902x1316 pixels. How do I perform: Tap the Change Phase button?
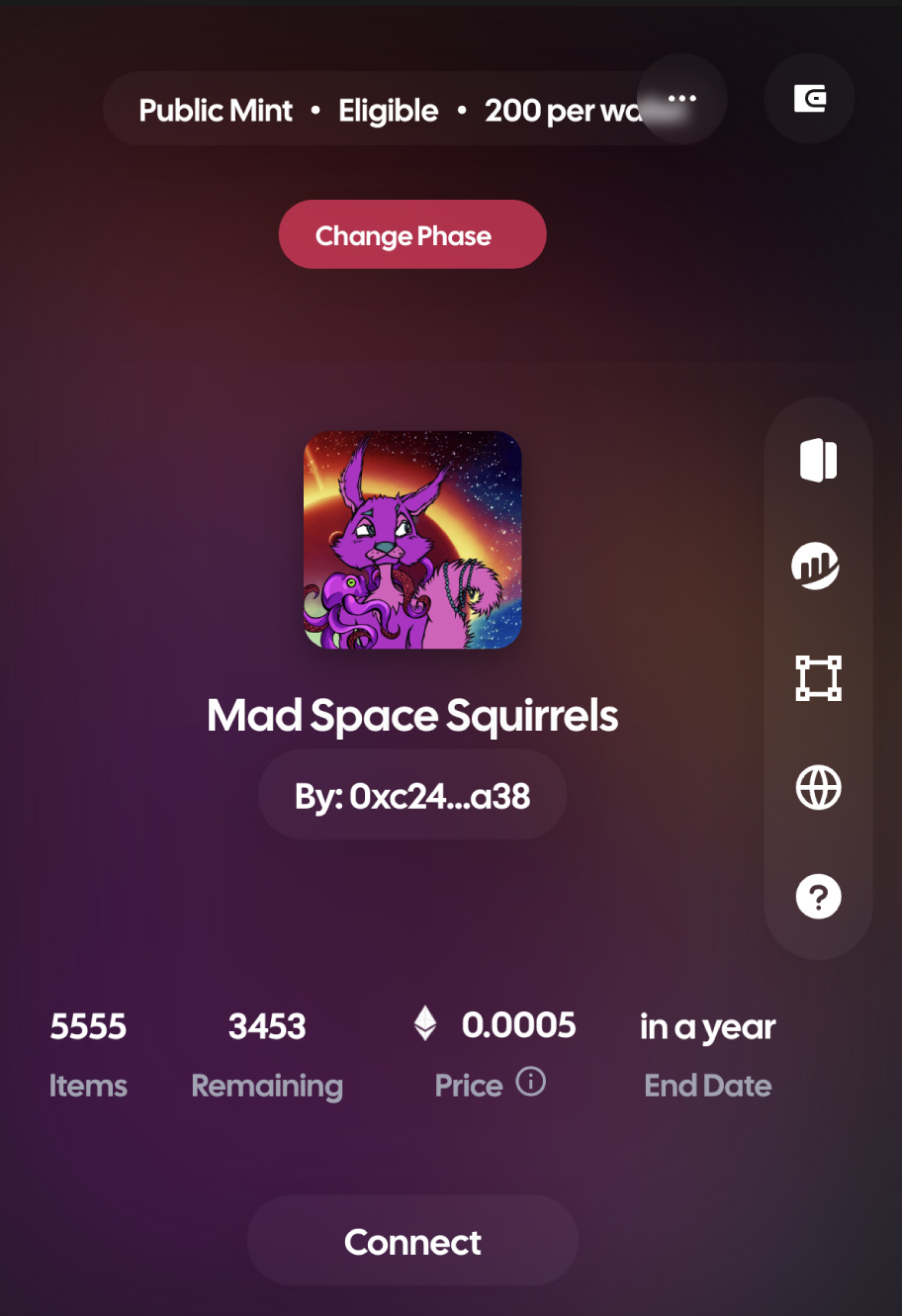tap(412, 235)
